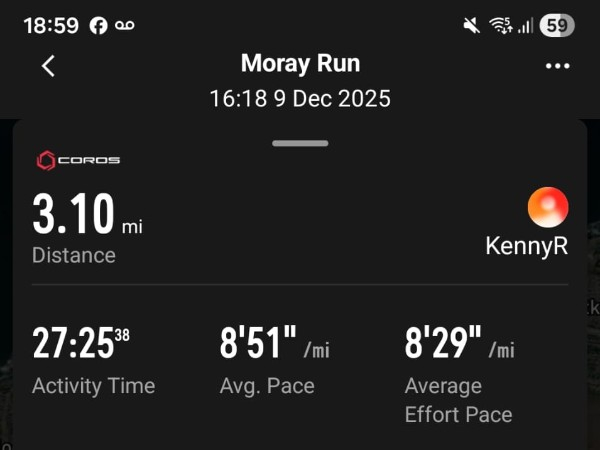
Task: Open the three-dot overflow menu
Action: 557,66
